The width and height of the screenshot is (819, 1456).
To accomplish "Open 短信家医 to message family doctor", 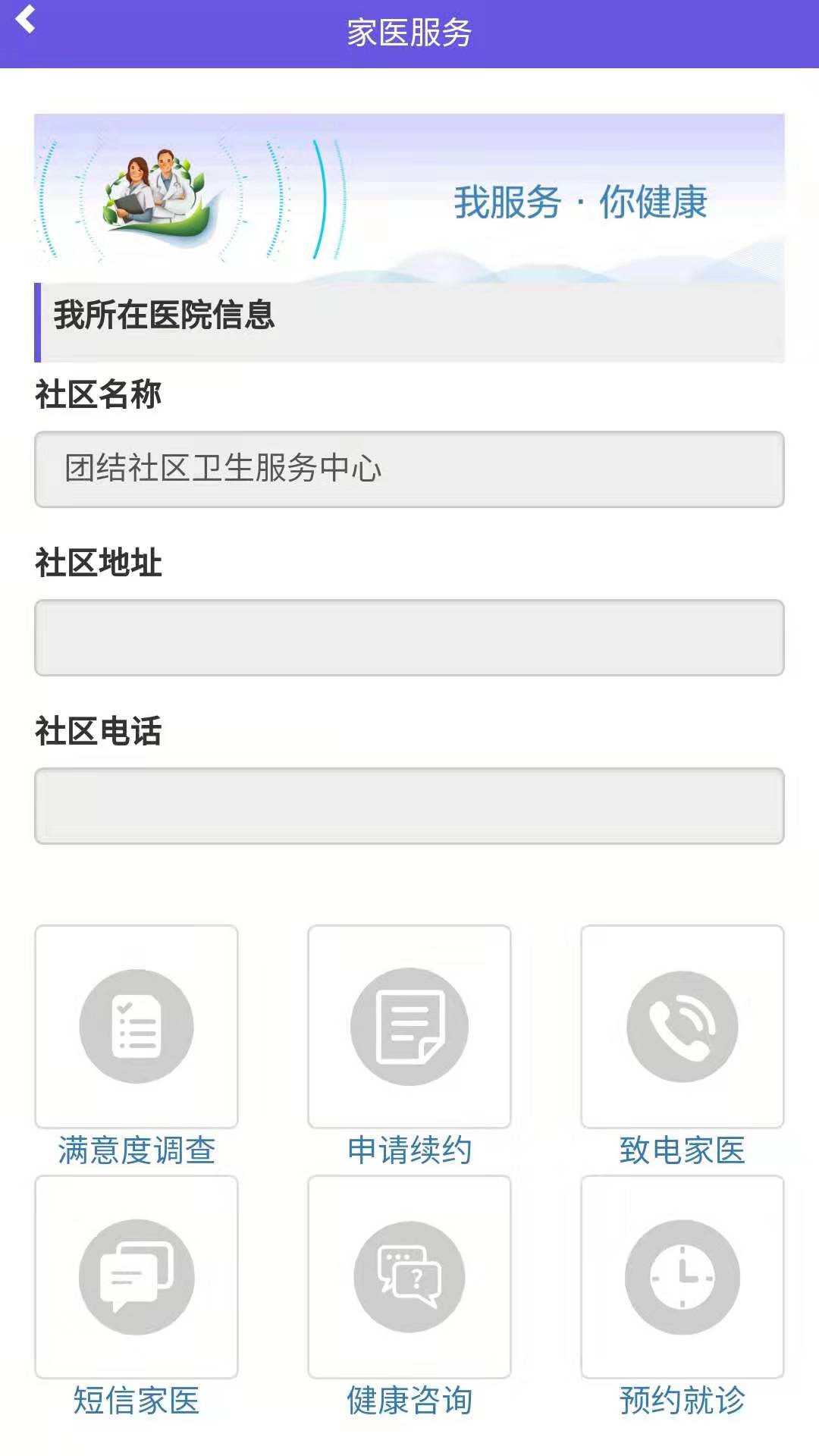I will [x=136, y=1277].
